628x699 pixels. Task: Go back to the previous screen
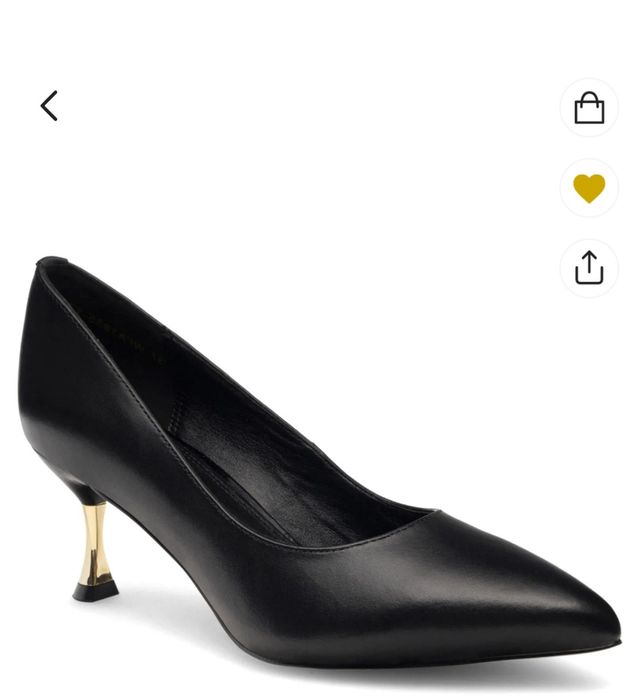tap(49, 106)
